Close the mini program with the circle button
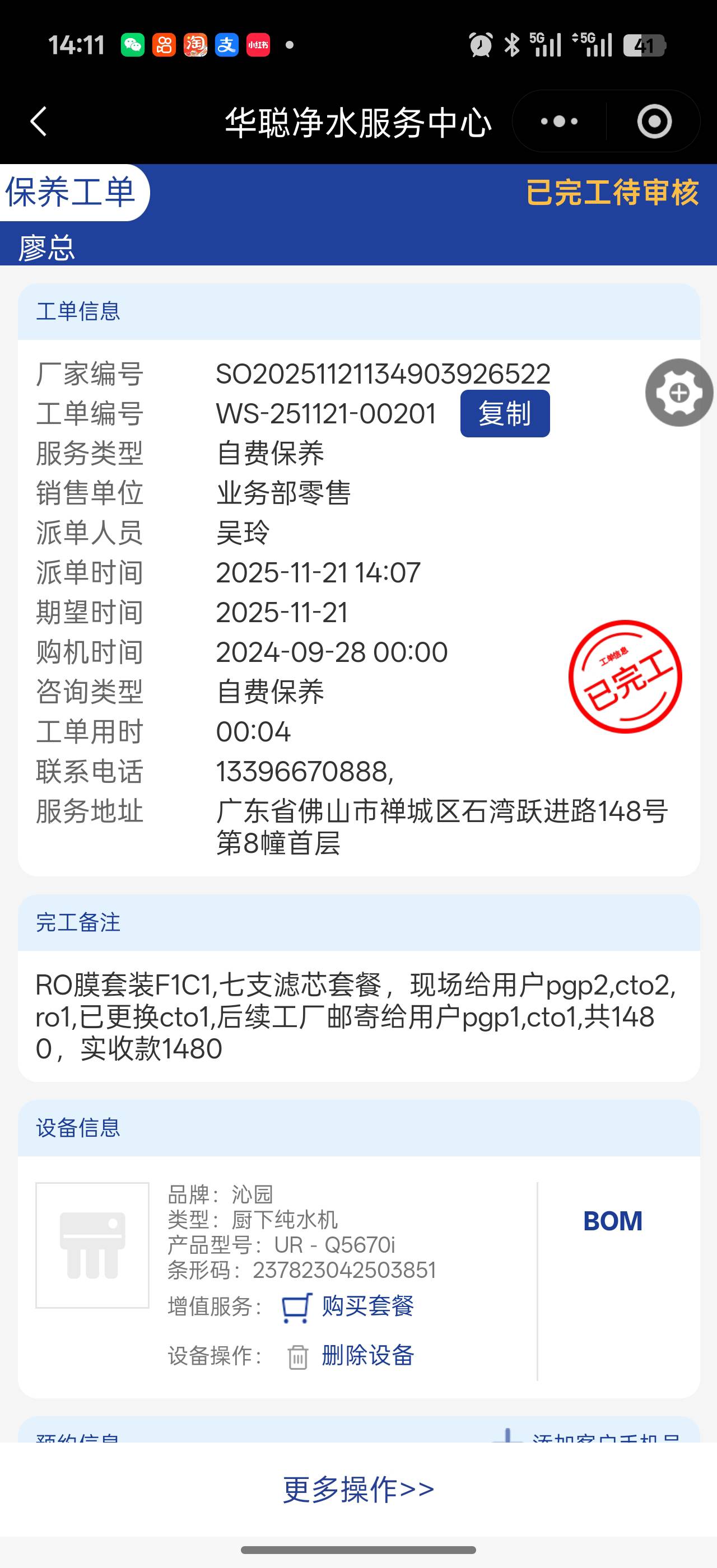717x1568 pixels. coord(654,121)
